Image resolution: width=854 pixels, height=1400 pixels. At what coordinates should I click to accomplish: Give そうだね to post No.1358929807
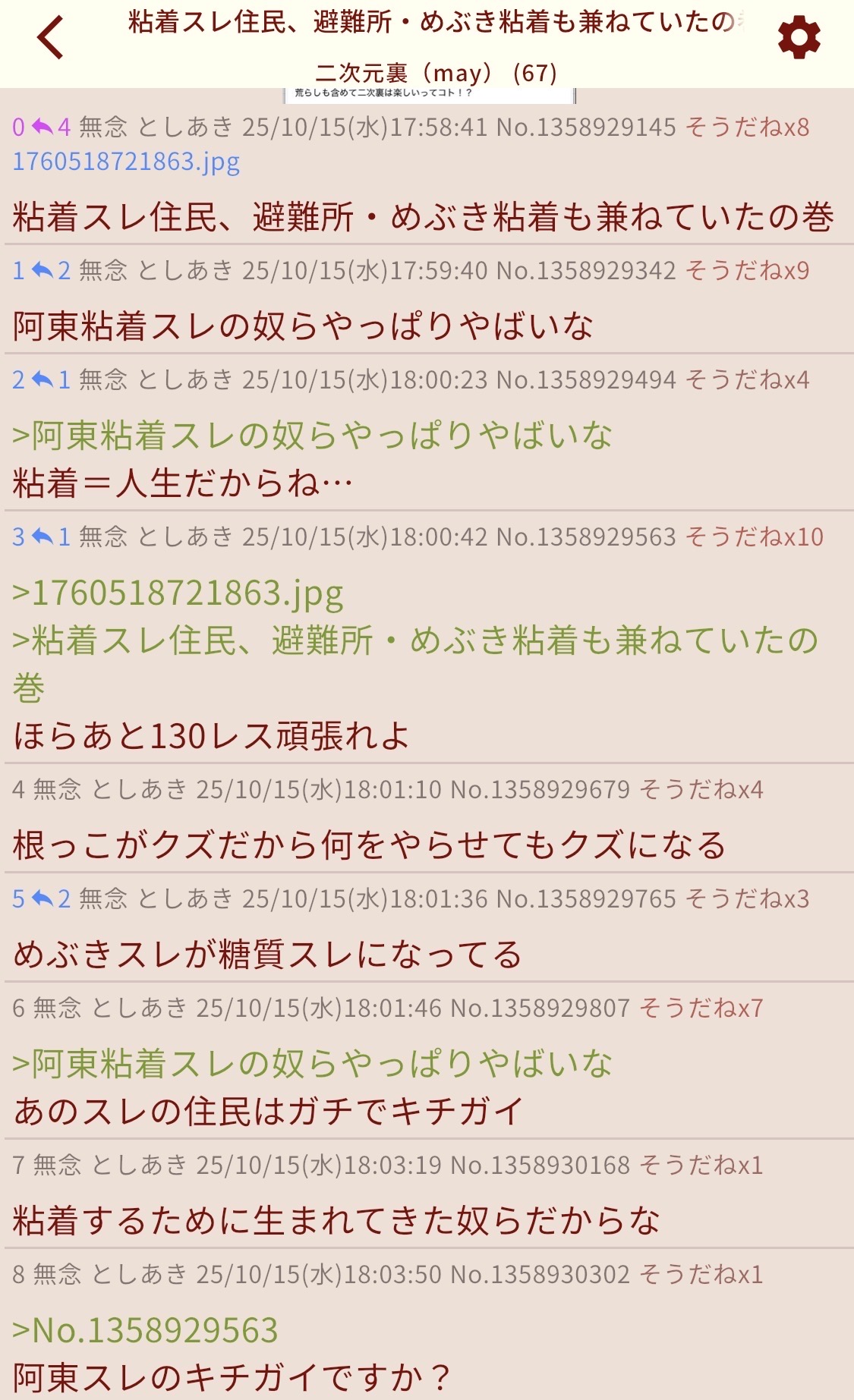point(701,1008)
